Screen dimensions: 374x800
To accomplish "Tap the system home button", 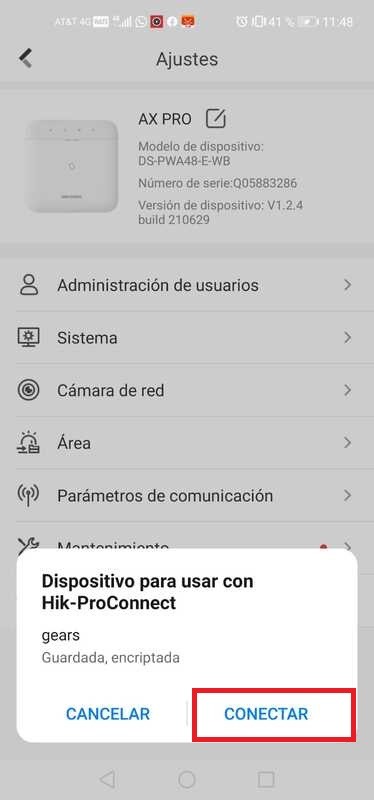I will (x=187, y=779).
